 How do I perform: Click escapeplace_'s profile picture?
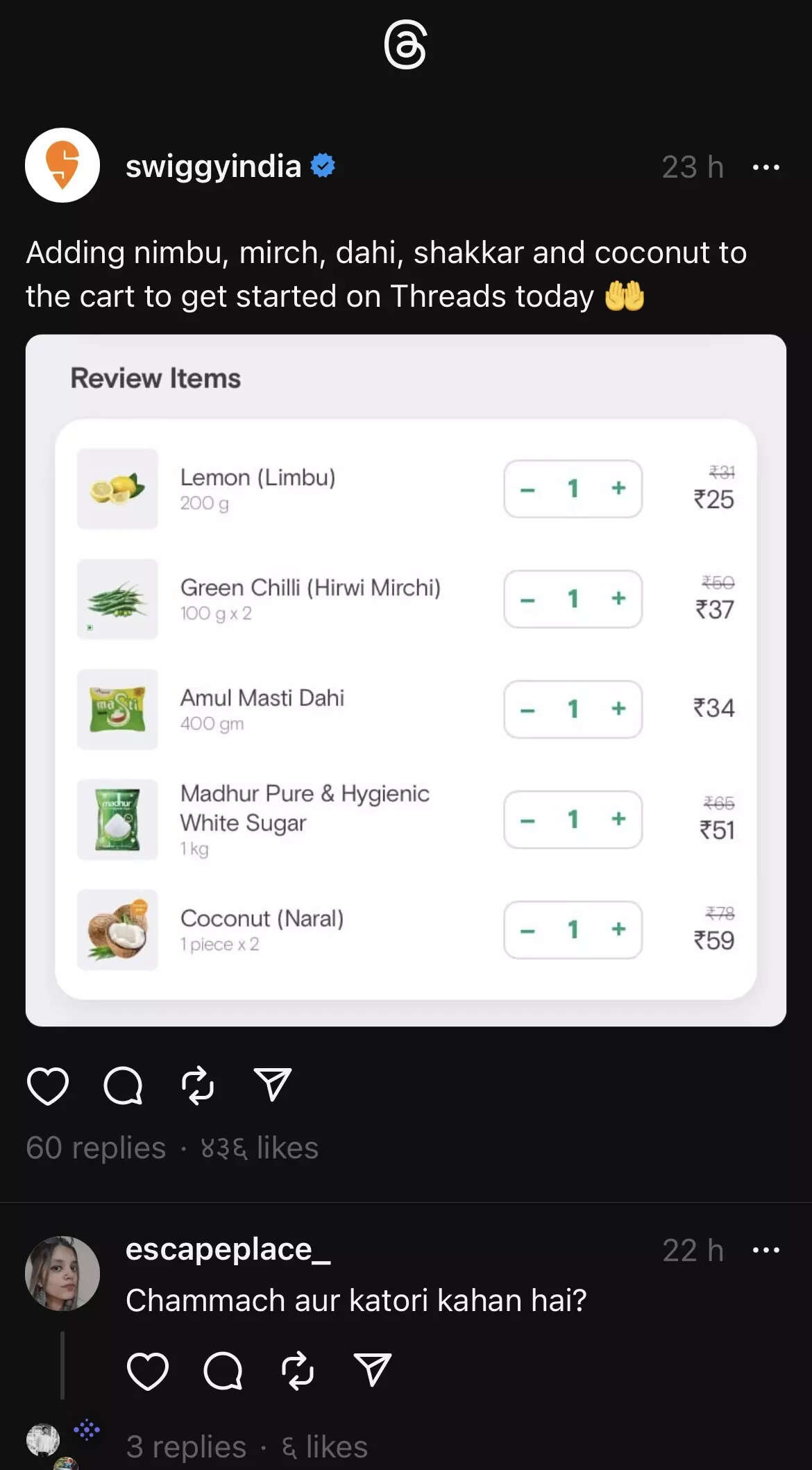coord(62,1272)
